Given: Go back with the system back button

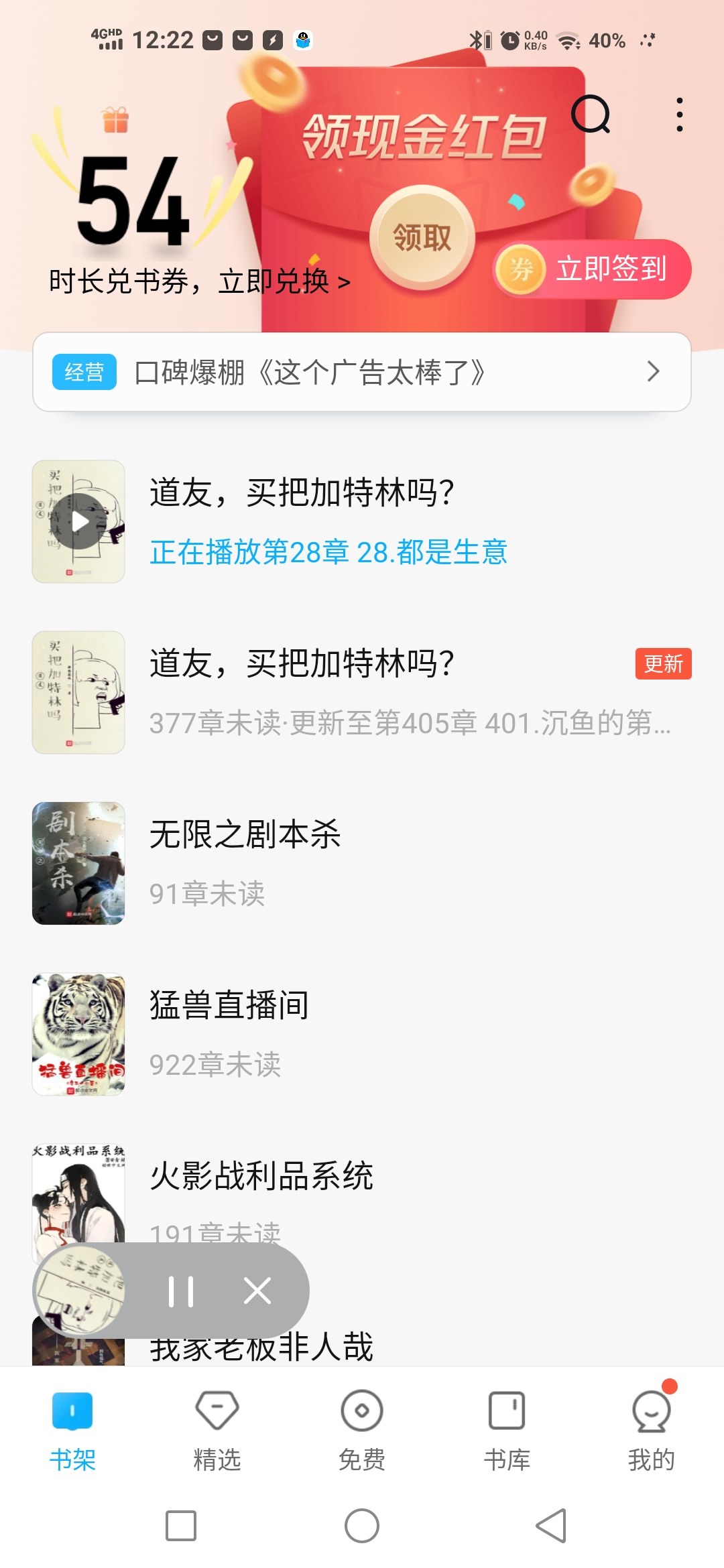Looking at the screenshot, I should coord(551,1526).
